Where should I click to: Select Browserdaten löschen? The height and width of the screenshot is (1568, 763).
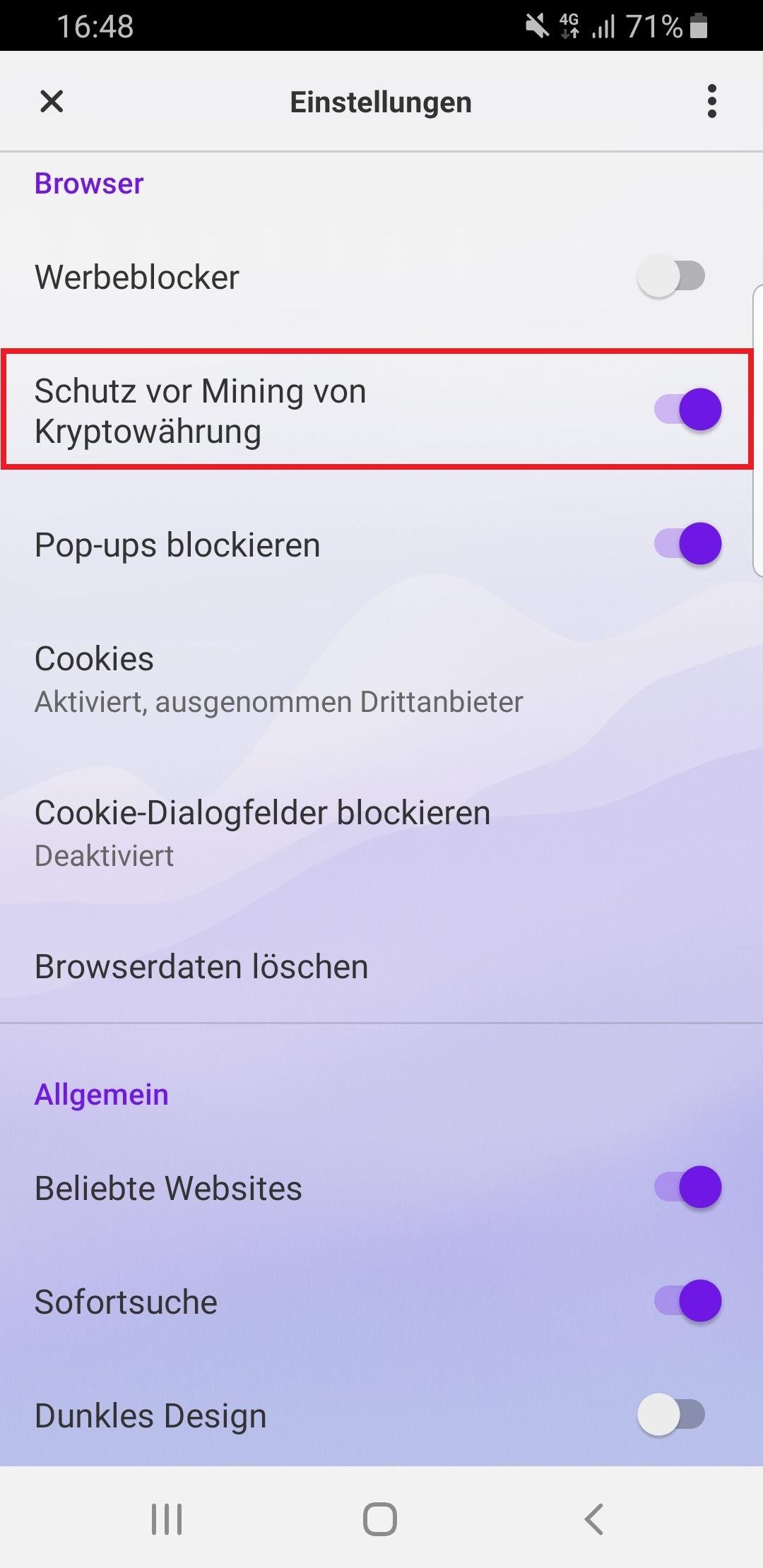click(x=201, y=966)
